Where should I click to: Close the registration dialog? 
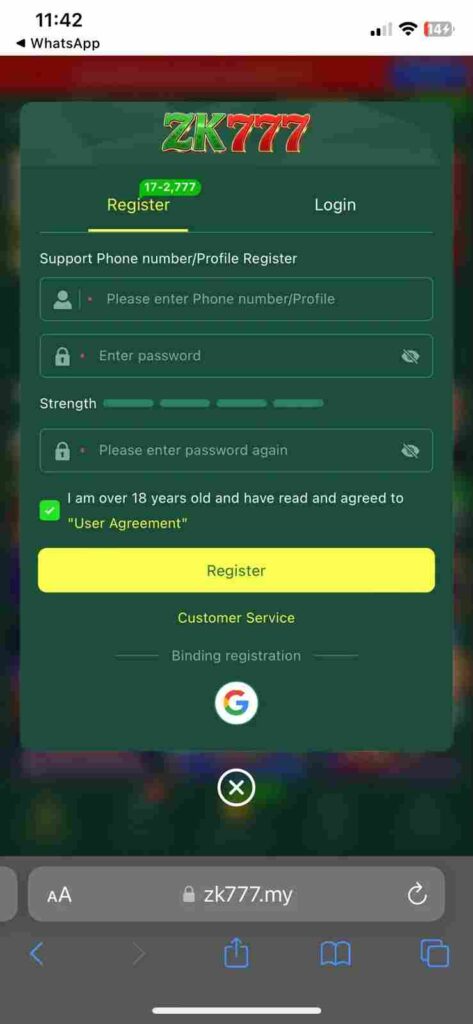click(x=236, y=788)
